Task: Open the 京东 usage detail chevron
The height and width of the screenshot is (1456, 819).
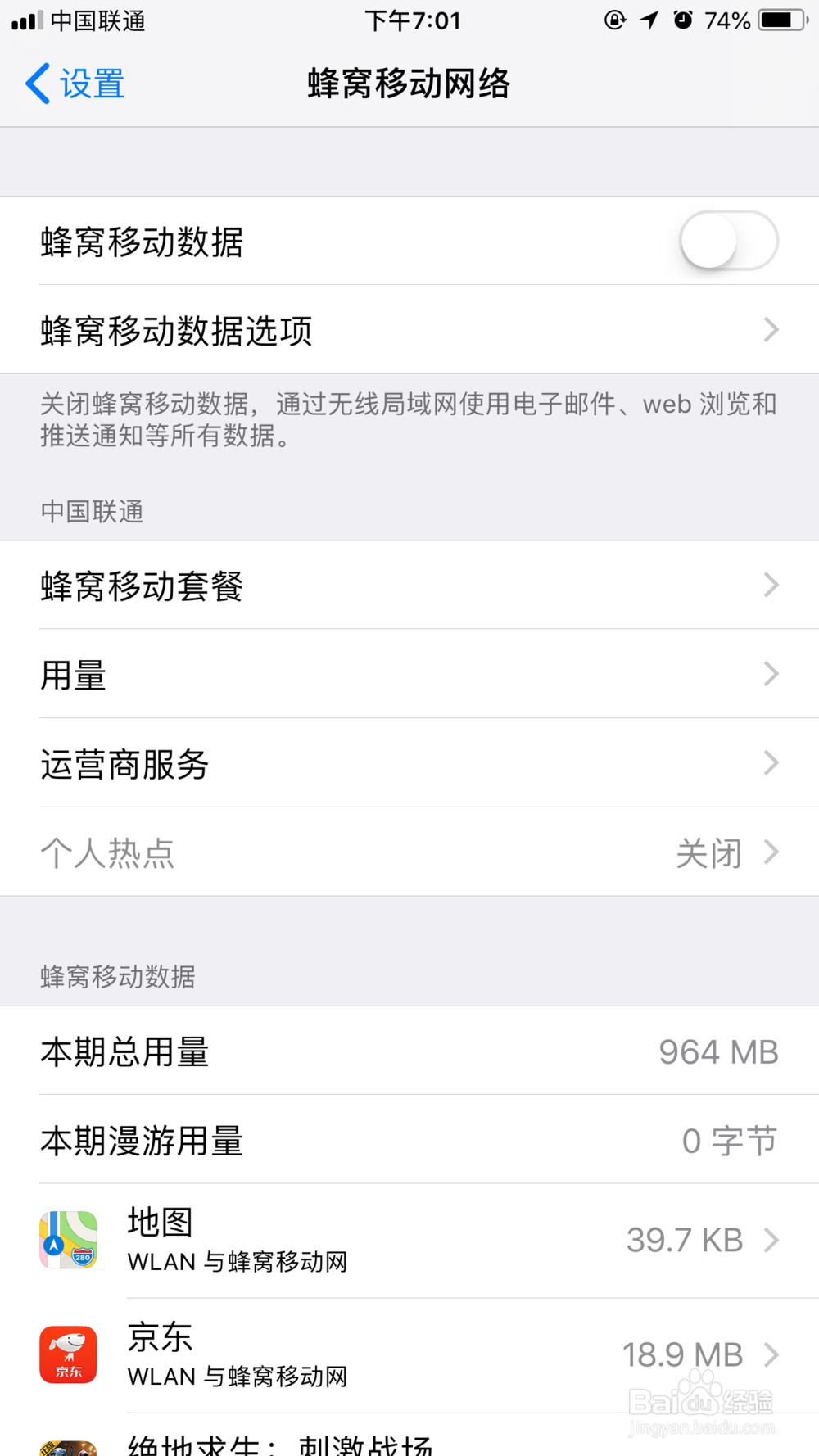Action: pyautogui.click(x=771, y=1354)
